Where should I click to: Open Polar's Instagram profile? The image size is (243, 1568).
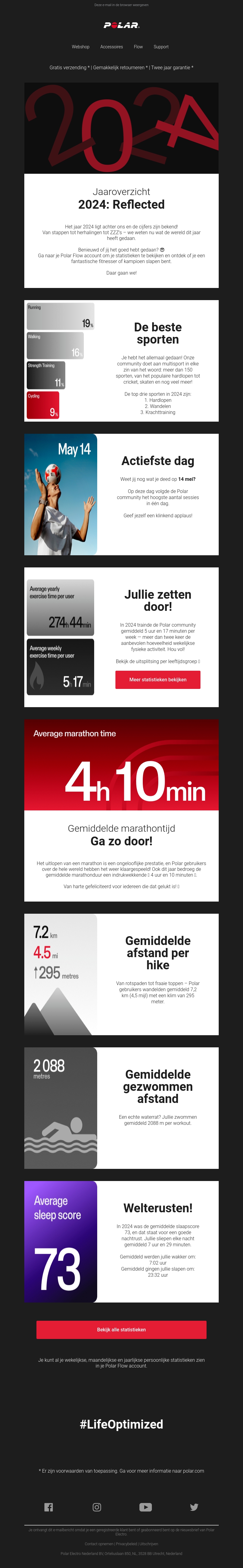tap(97, 1507)
